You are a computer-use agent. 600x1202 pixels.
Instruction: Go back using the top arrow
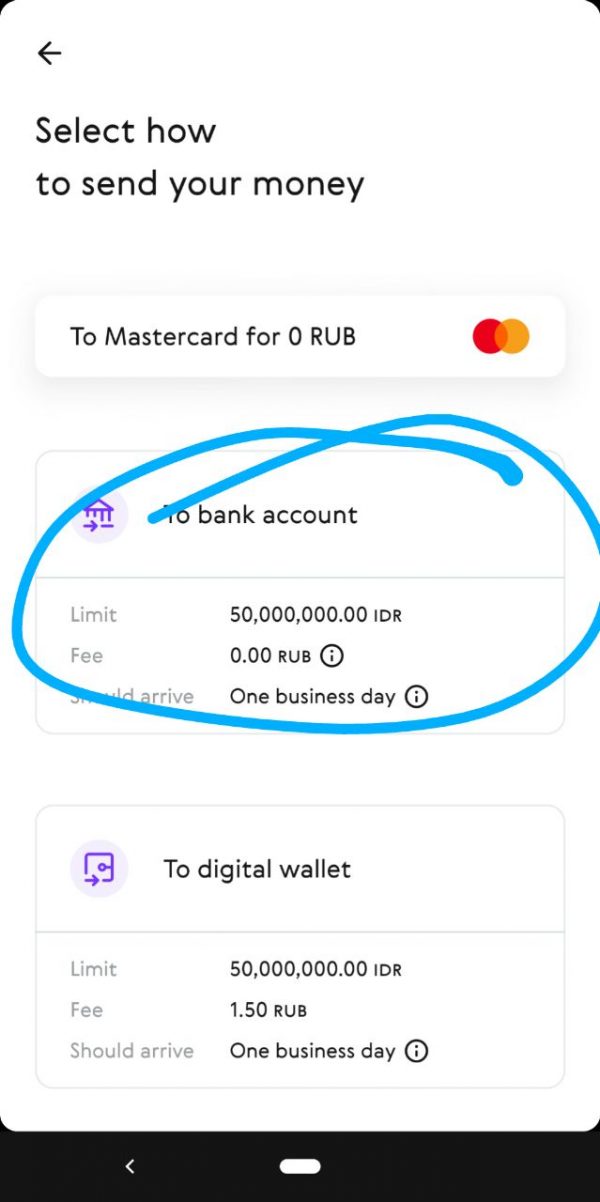click(49, 53)
